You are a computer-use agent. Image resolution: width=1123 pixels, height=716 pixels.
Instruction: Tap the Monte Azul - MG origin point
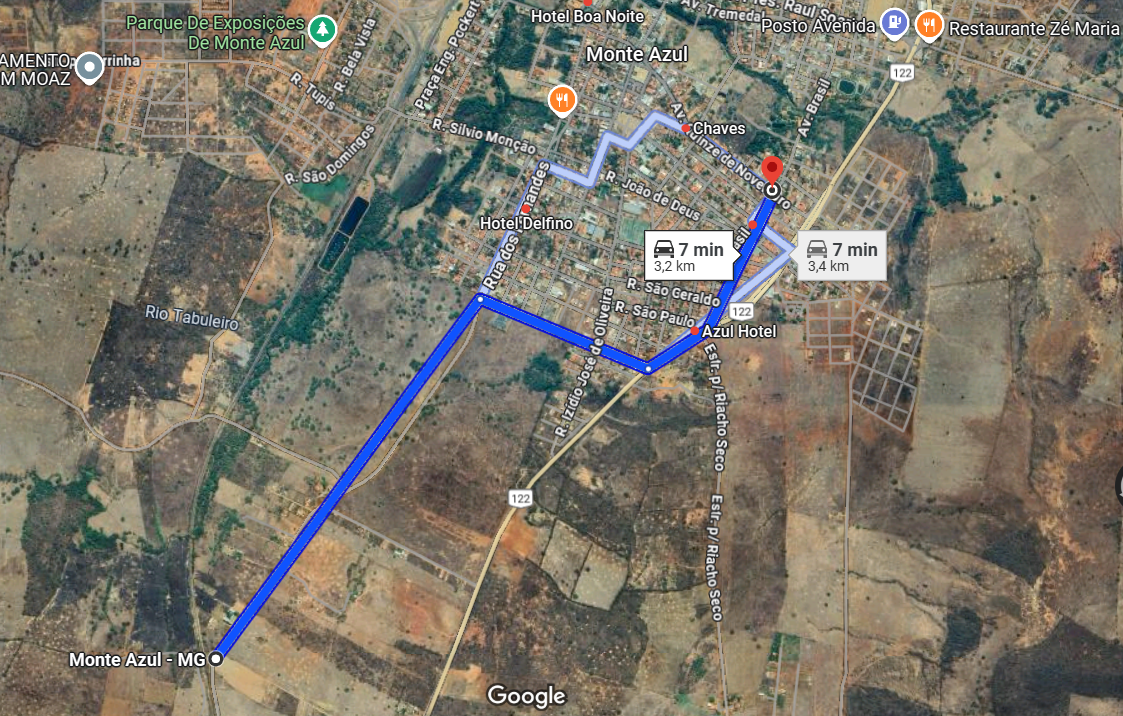tap(216, 659)
